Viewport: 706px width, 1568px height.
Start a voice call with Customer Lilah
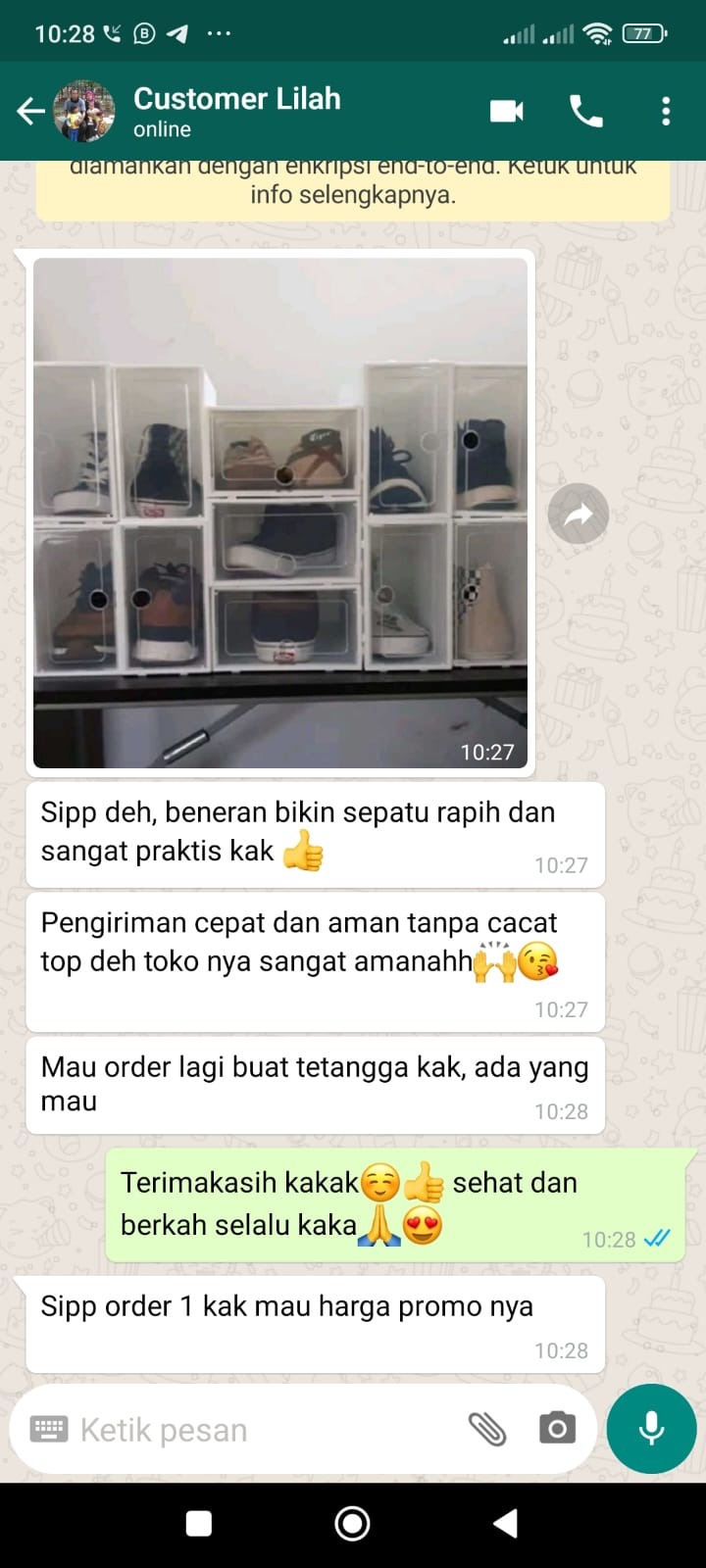pyautogui.click(x=586, y=111)
